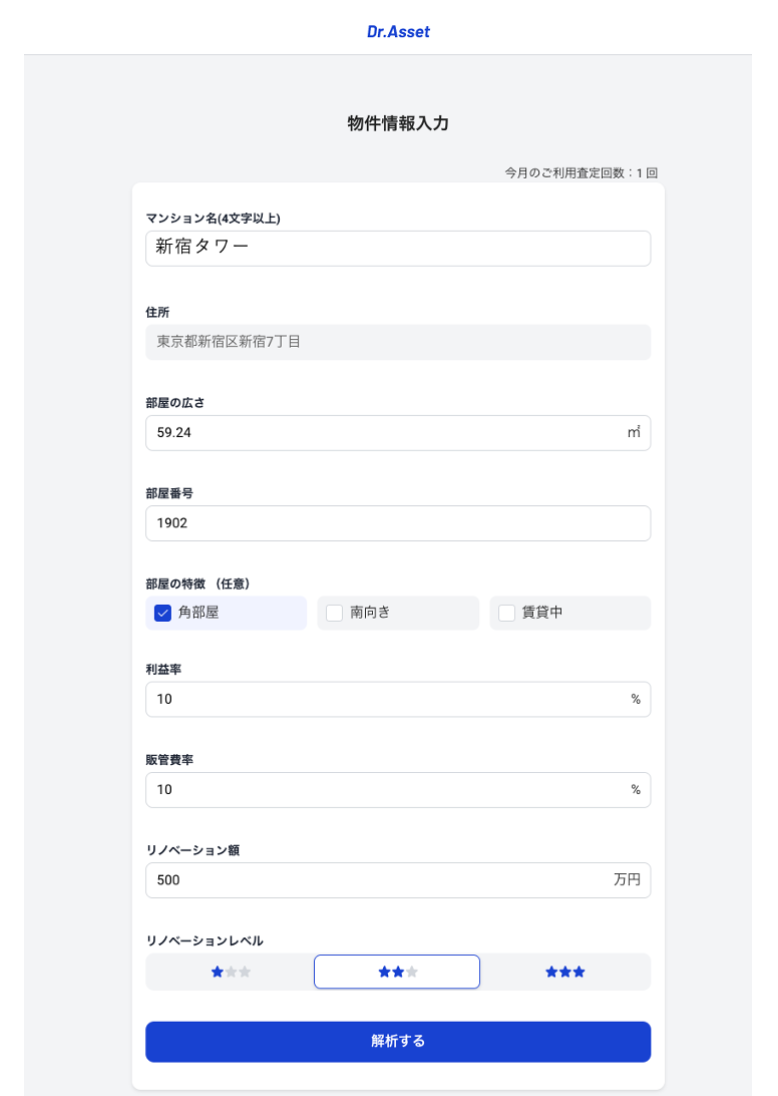The width and height of the screenshot is (778, 1096).
Task: Click the currently selected two-star renovation level
Action: [397, 971]
